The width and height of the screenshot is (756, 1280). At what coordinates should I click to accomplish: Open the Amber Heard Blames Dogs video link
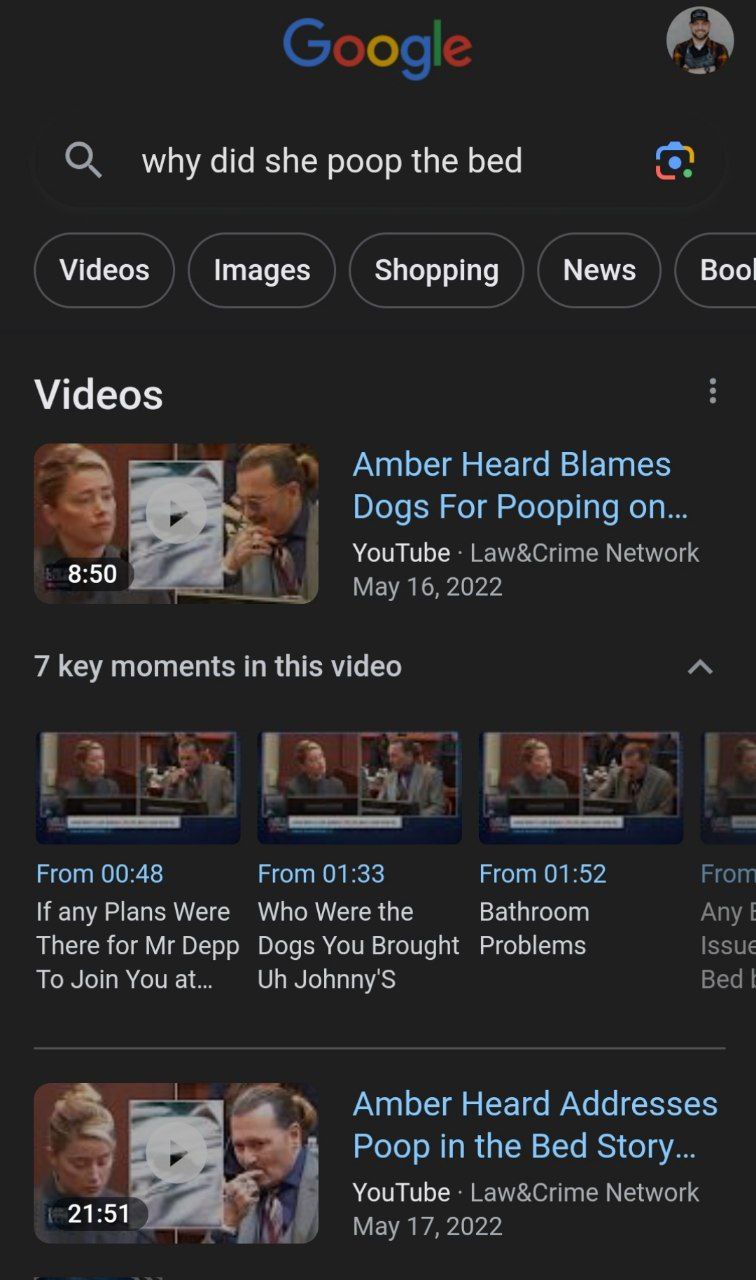pos(520,485)
